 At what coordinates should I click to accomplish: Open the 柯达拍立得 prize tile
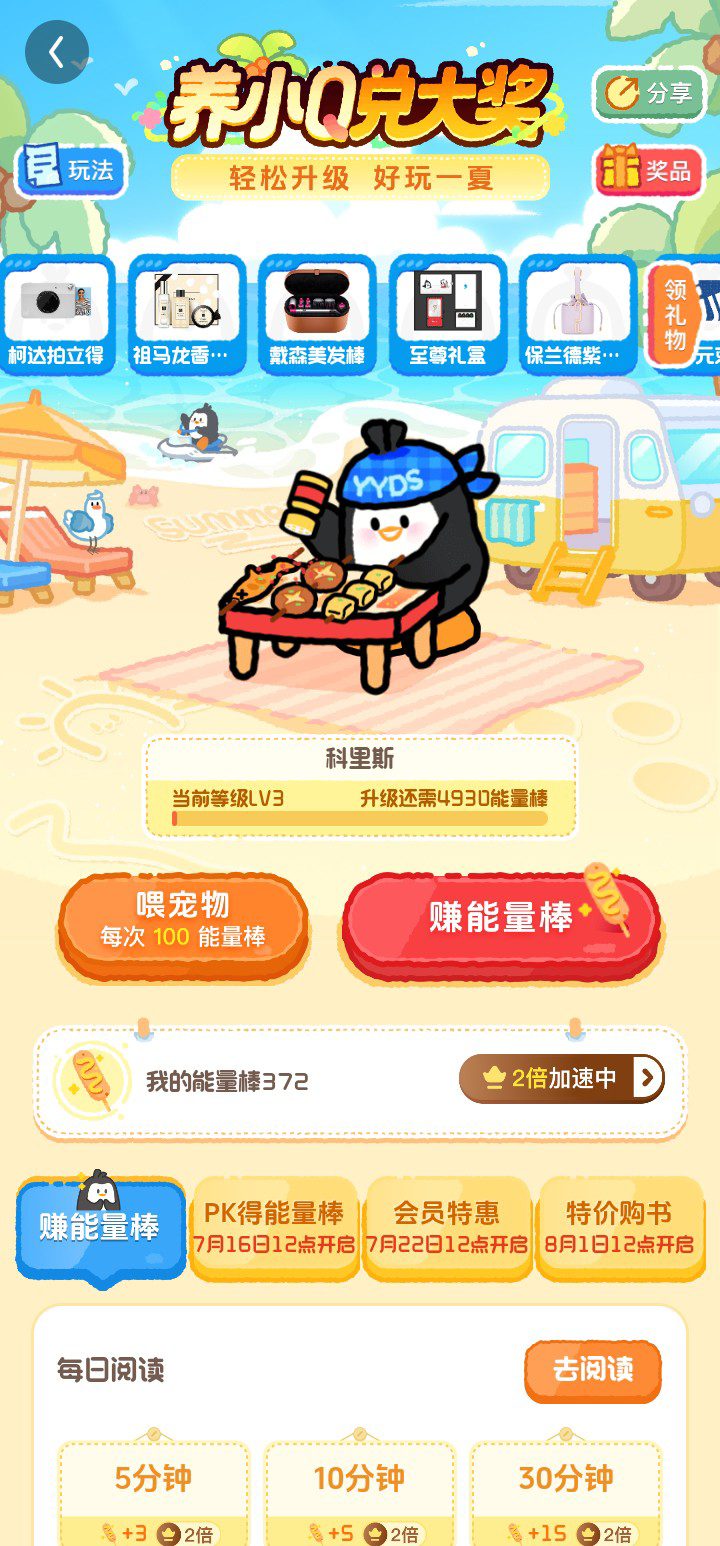click(x=56, y=315)
